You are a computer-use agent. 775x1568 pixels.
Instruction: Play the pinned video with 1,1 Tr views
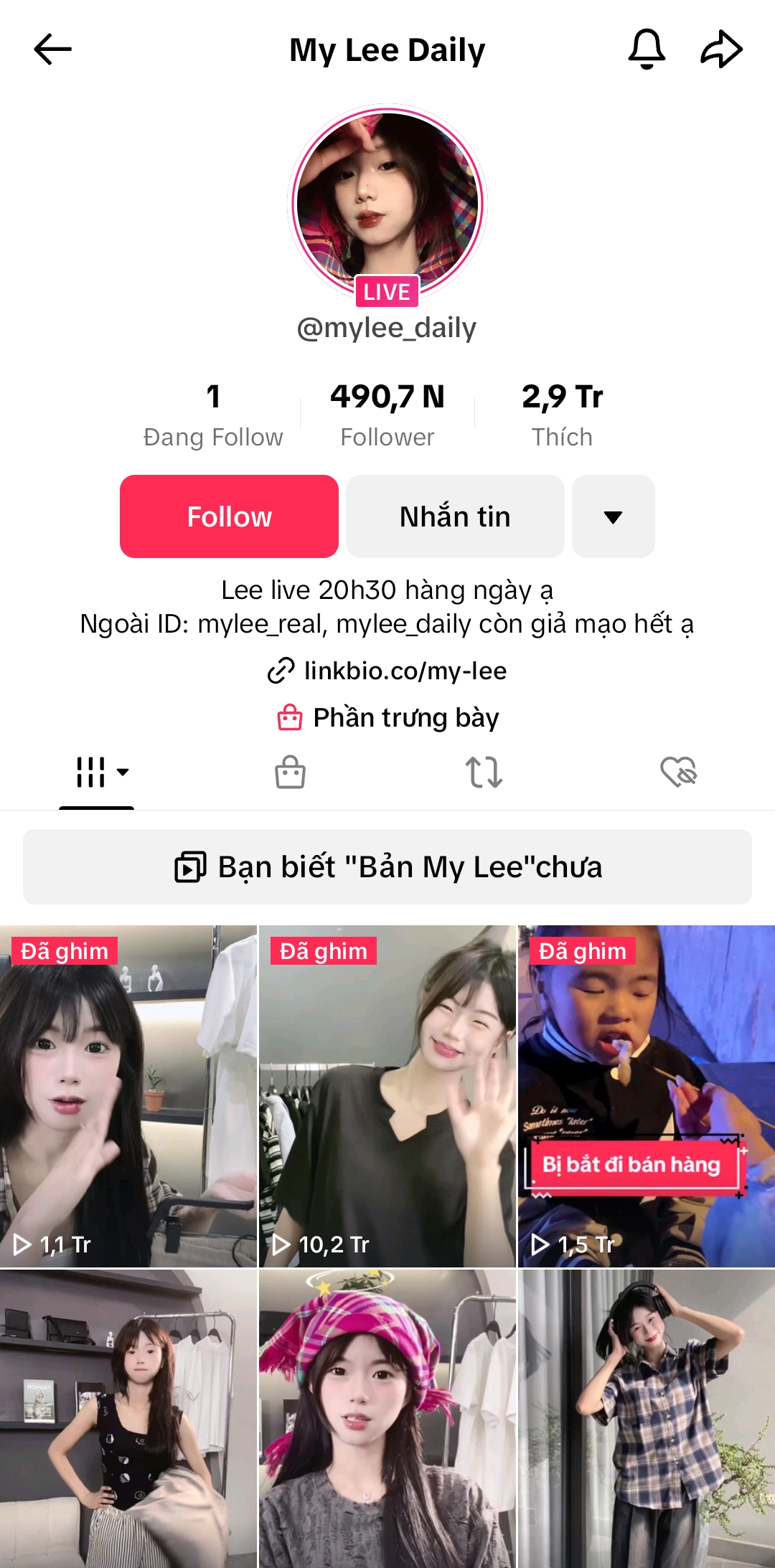pyautogui.click(x=128, y=1096)
